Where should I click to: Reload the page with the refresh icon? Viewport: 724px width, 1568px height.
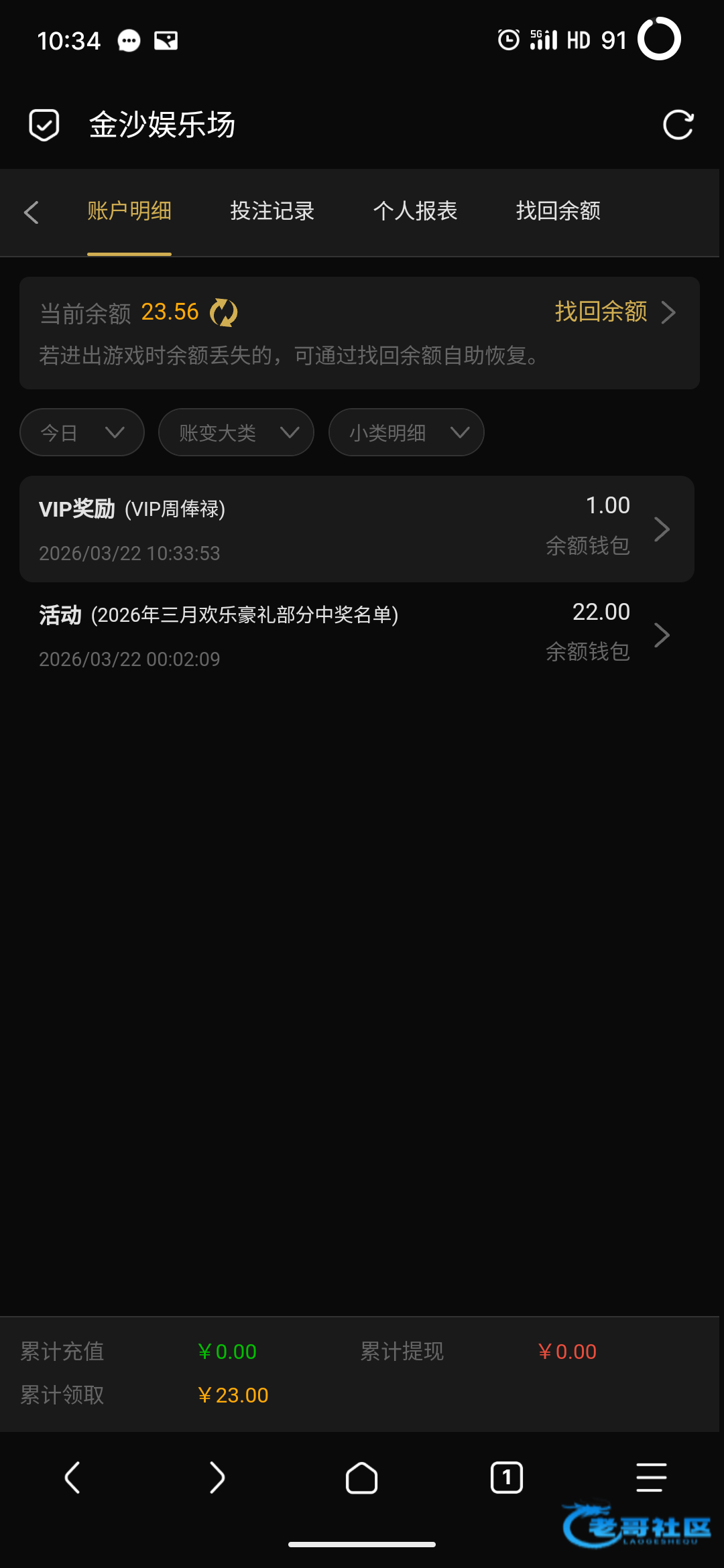point(677,125)
